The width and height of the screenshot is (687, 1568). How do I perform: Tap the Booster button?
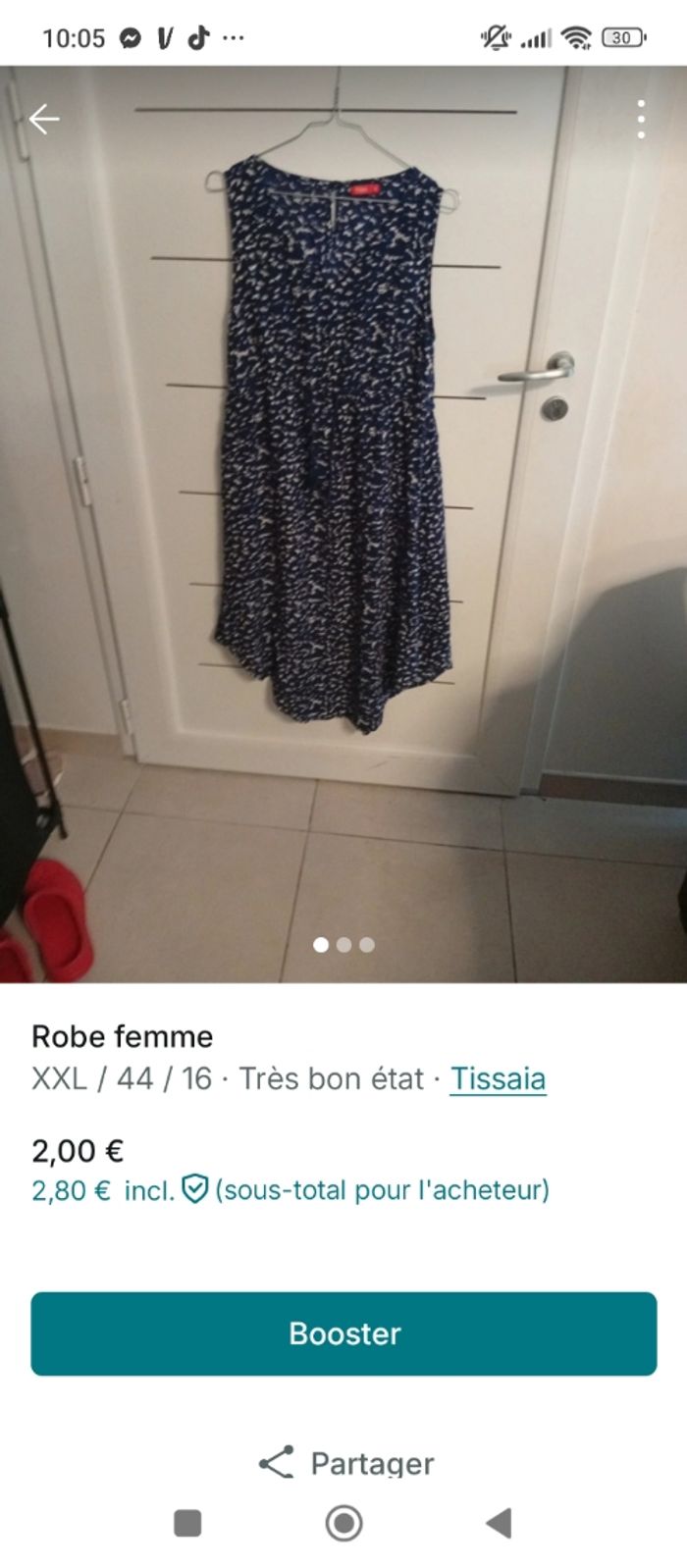pos(343,1333)
